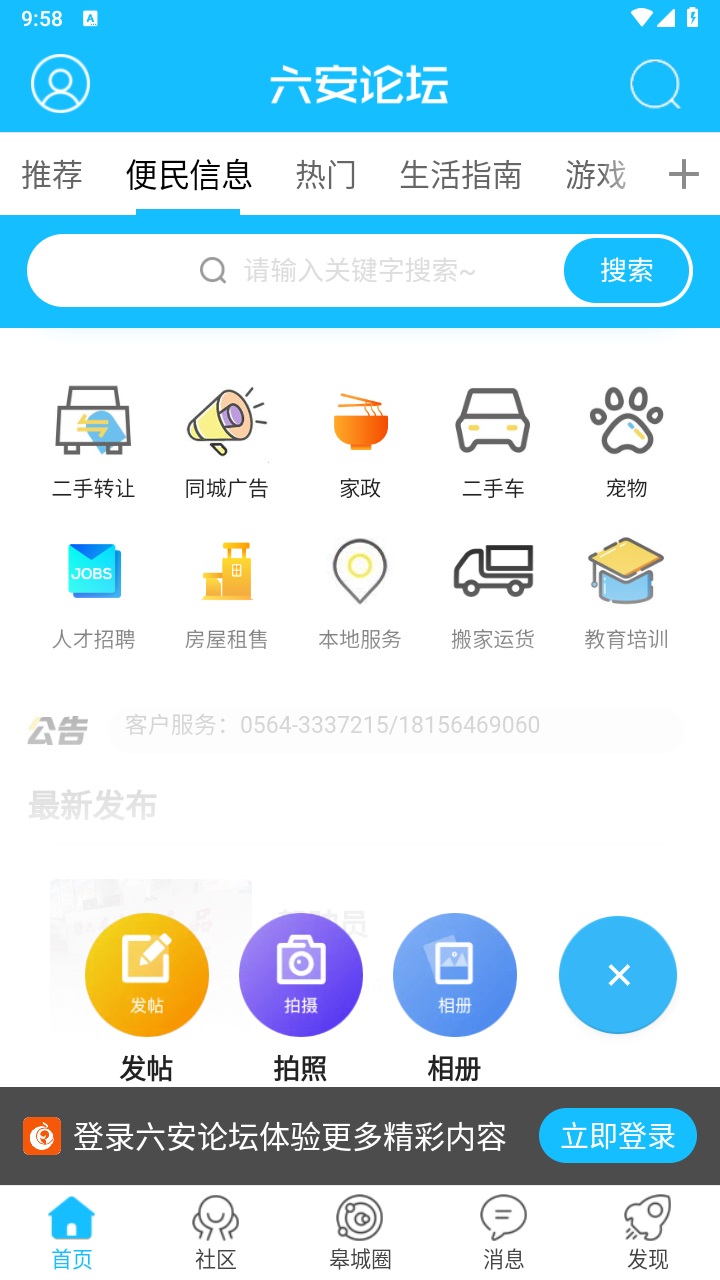Tap the top-right search magnifier icon
The height and width of the screenshot is (1280, 720).
coord(655,84)
